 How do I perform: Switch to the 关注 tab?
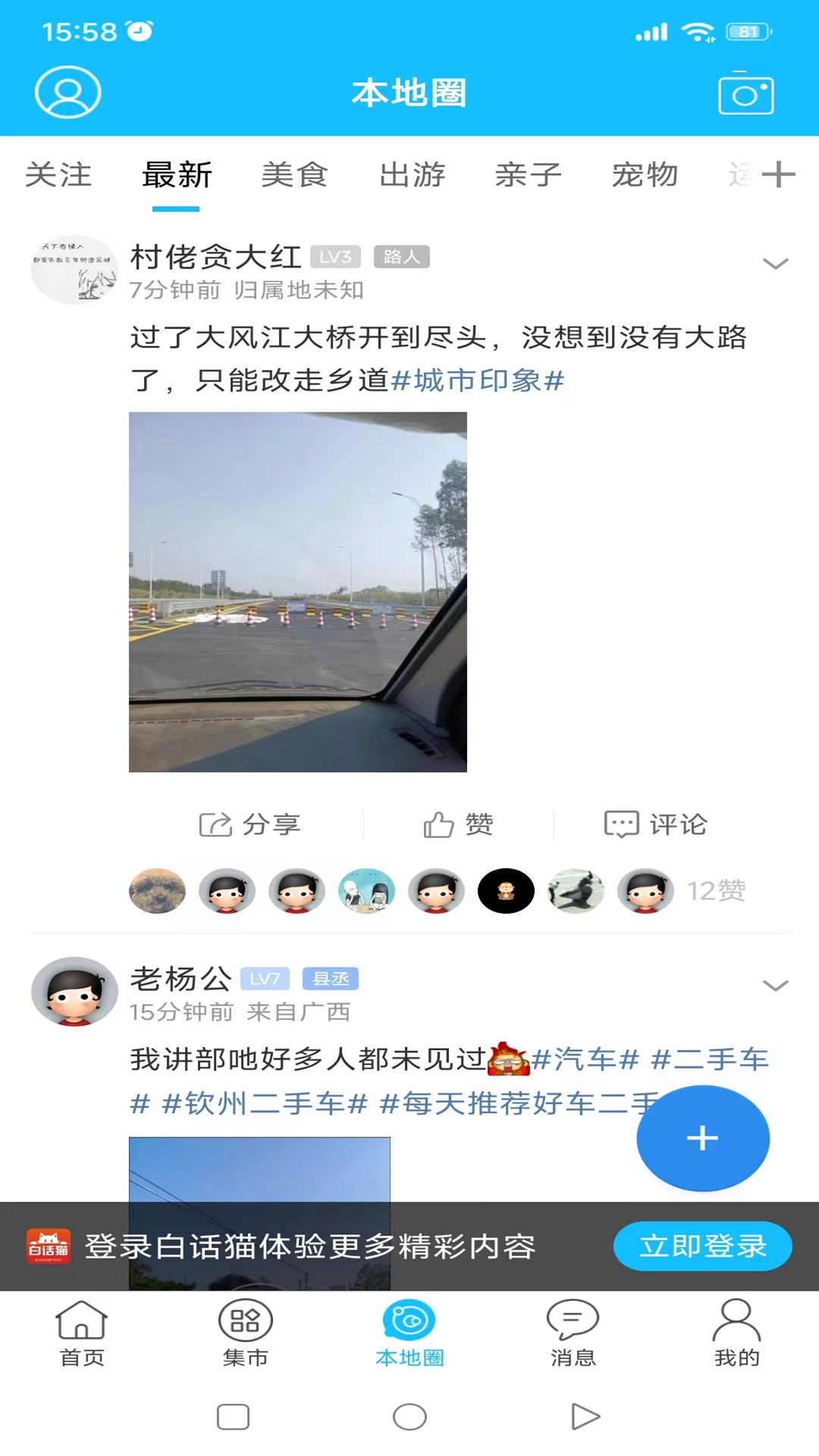point(58,175)
